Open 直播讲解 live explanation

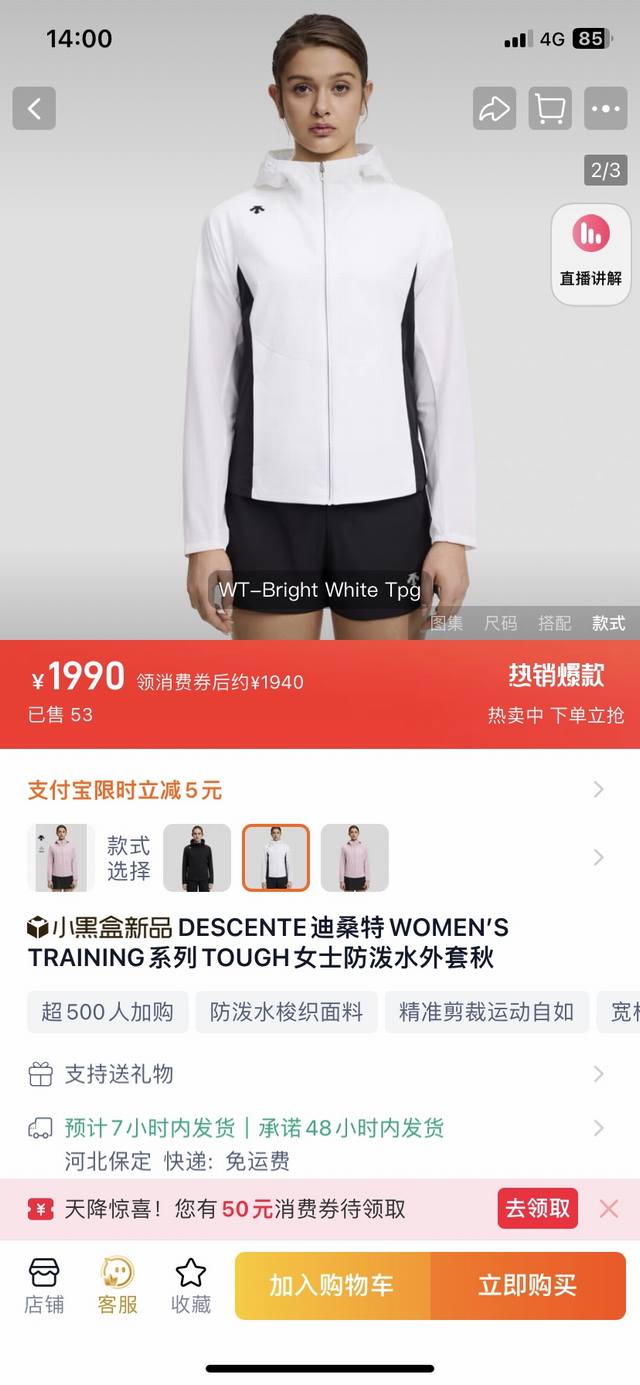591,253
